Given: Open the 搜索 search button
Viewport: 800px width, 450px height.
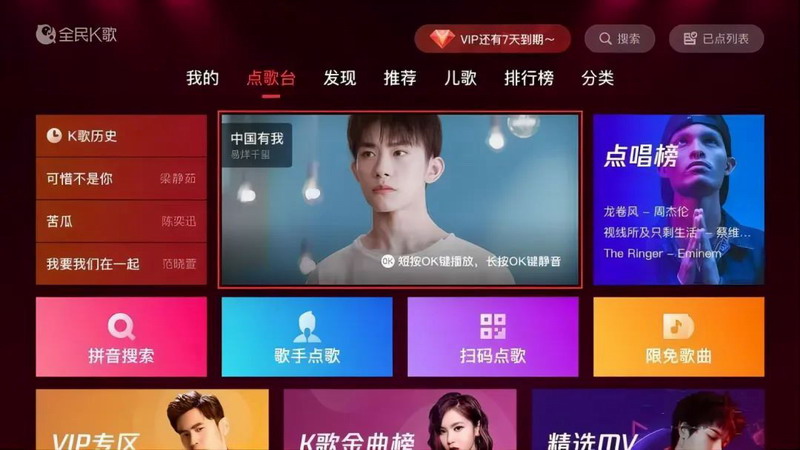Looking at the screenshot, I should (619, 39).
